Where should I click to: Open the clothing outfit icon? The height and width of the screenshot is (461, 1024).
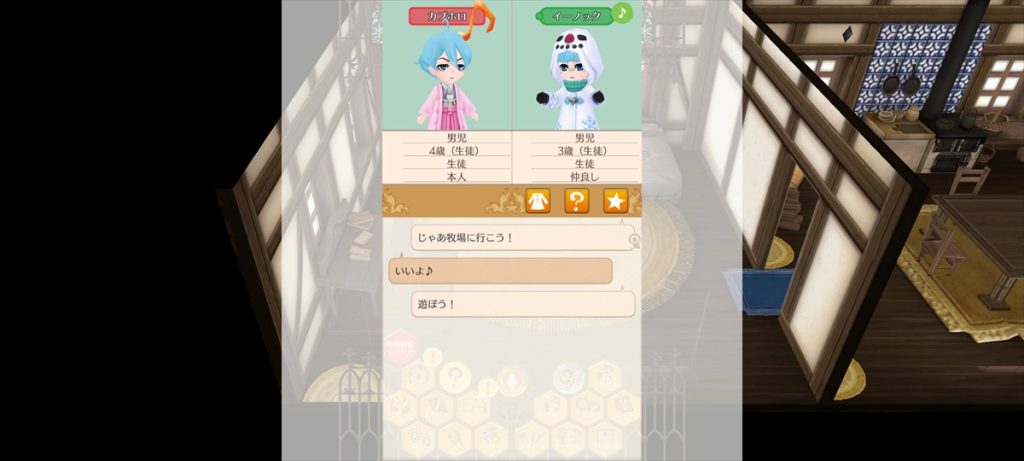pos(538,201)
